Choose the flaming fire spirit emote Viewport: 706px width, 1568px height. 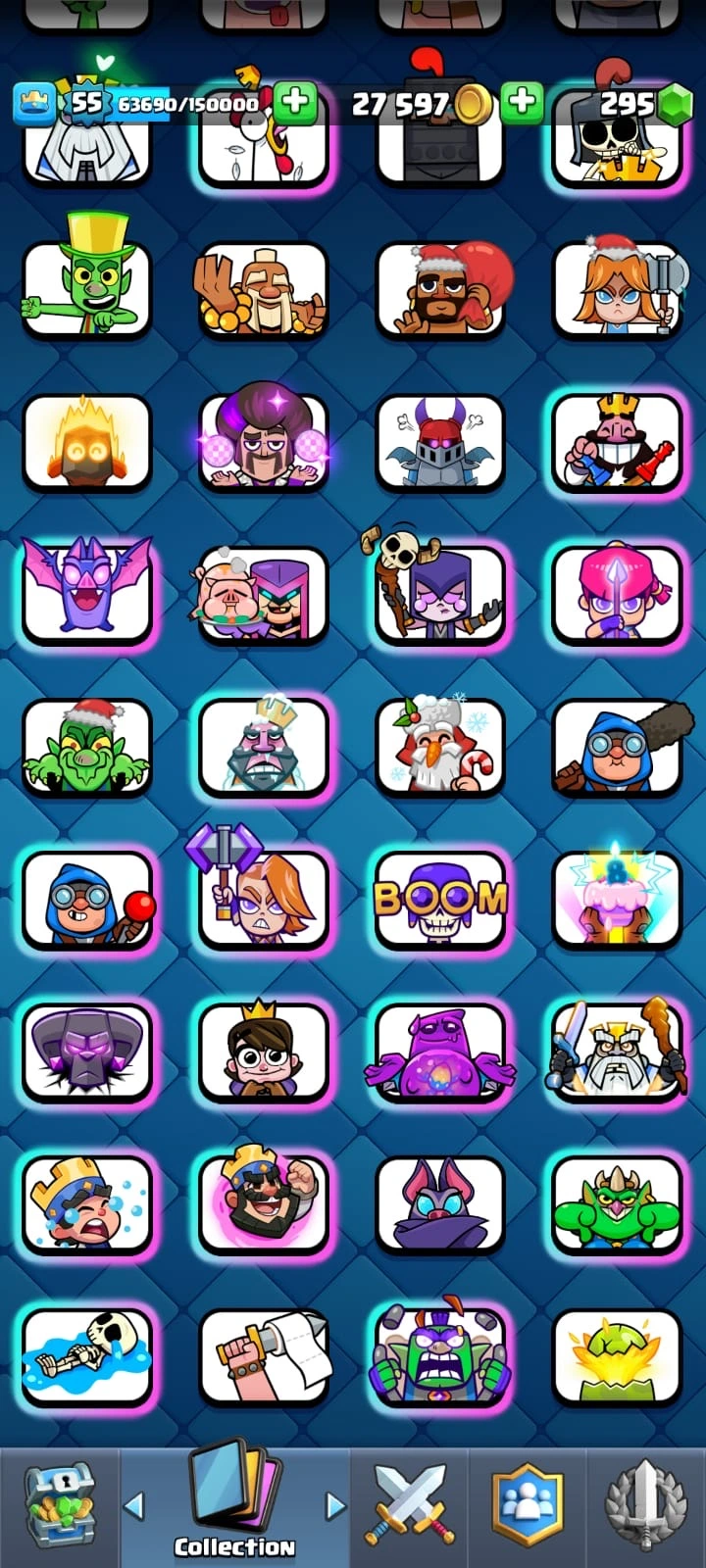[86, 441]
